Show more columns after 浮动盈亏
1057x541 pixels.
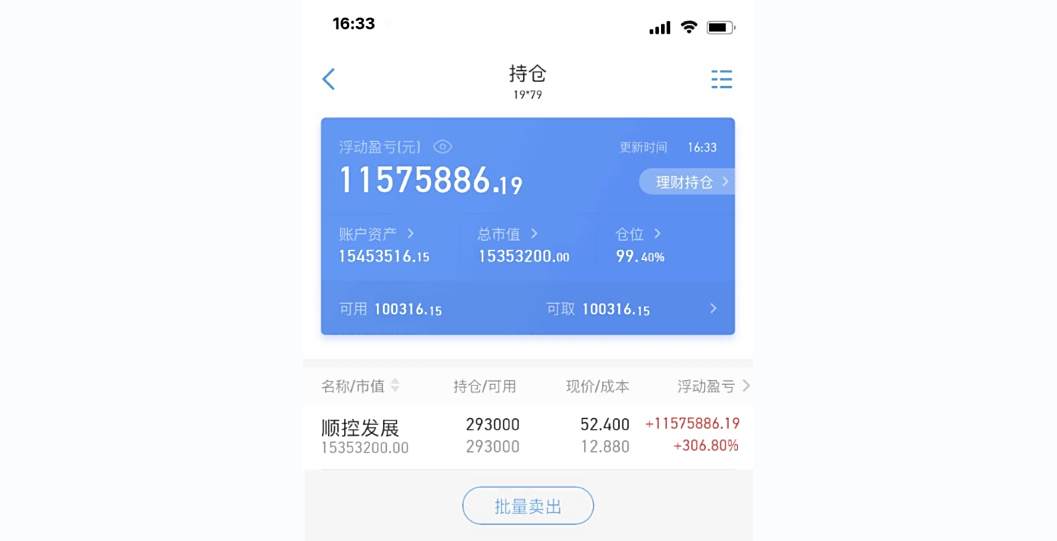click(746, 386)
